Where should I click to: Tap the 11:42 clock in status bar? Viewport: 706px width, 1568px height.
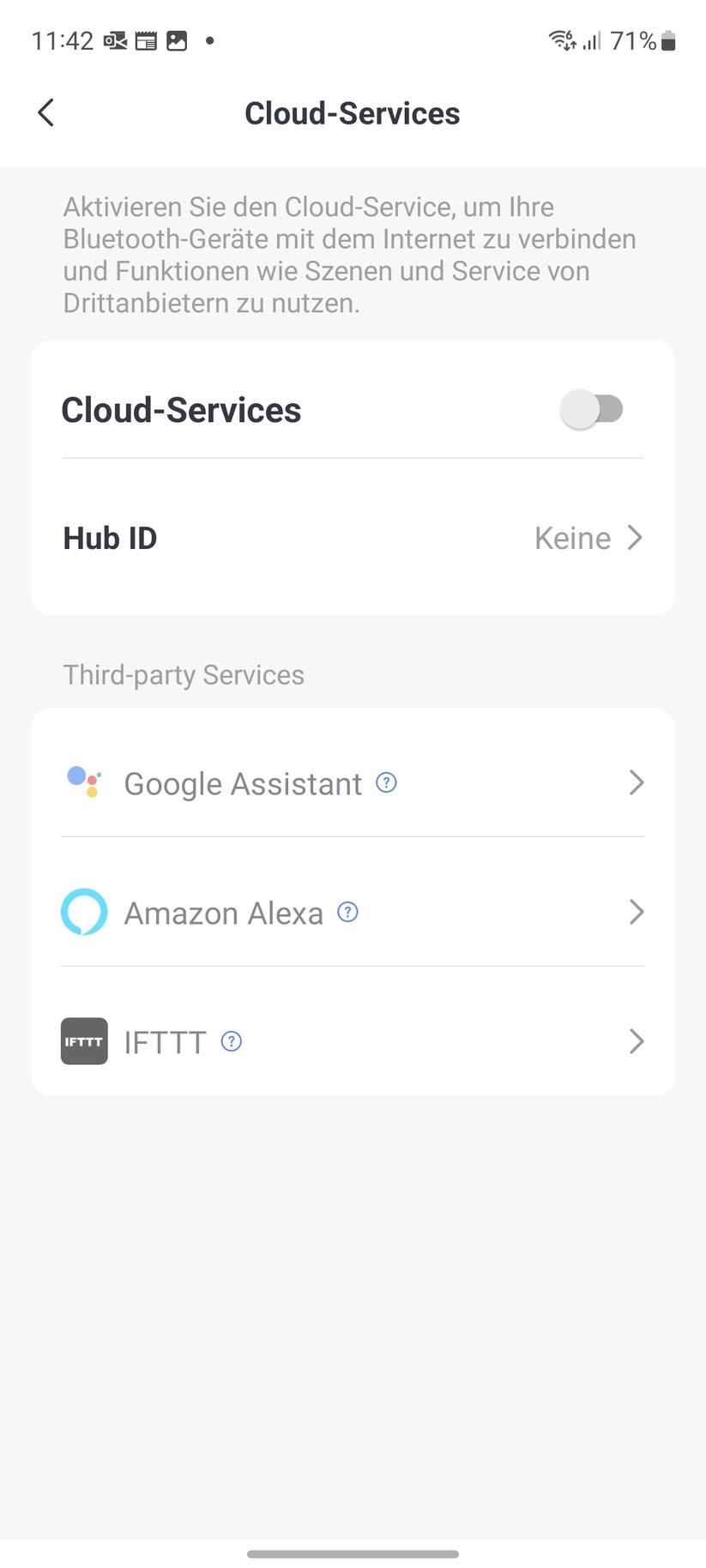64,39
